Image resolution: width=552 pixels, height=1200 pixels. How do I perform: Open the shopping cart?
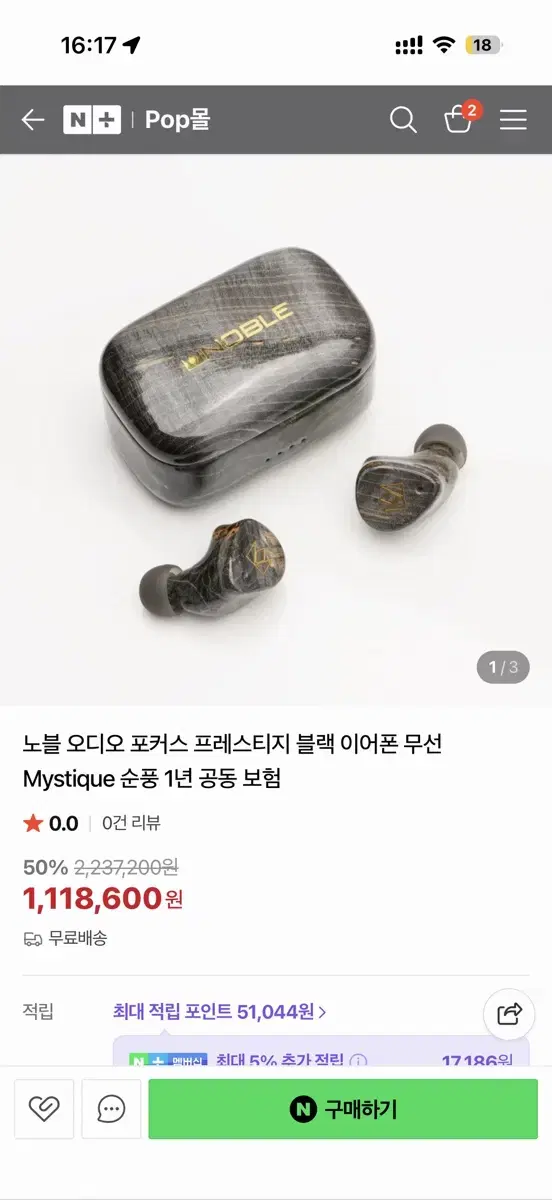[x=458, y=120]
